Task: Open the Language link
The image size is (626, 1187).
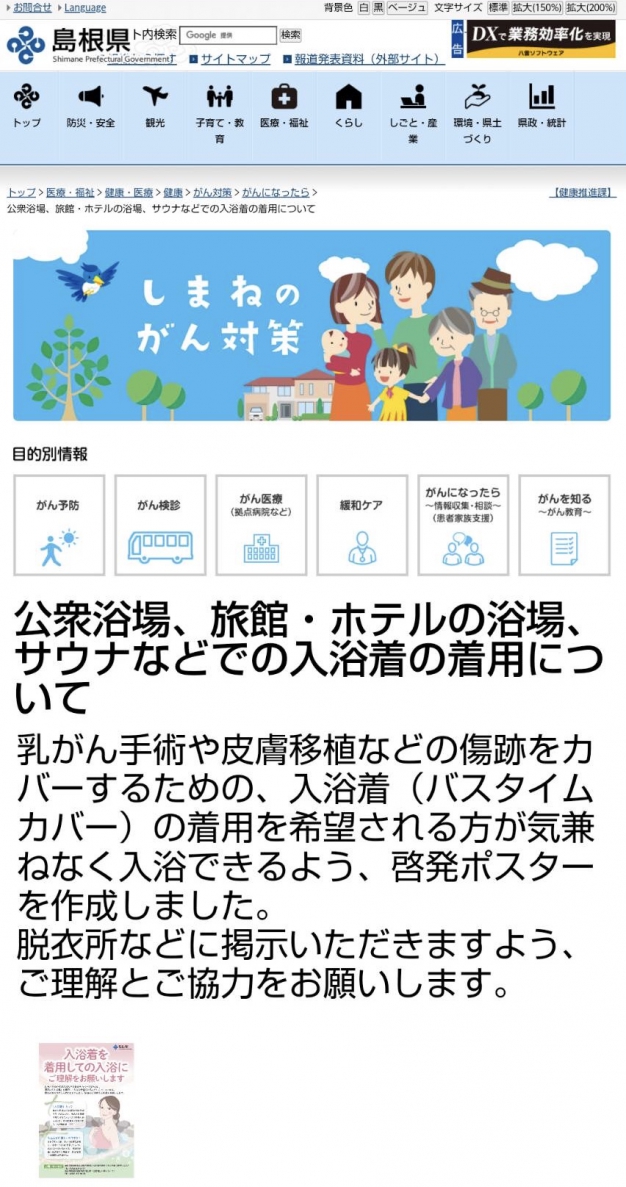Action: [85, 7]
